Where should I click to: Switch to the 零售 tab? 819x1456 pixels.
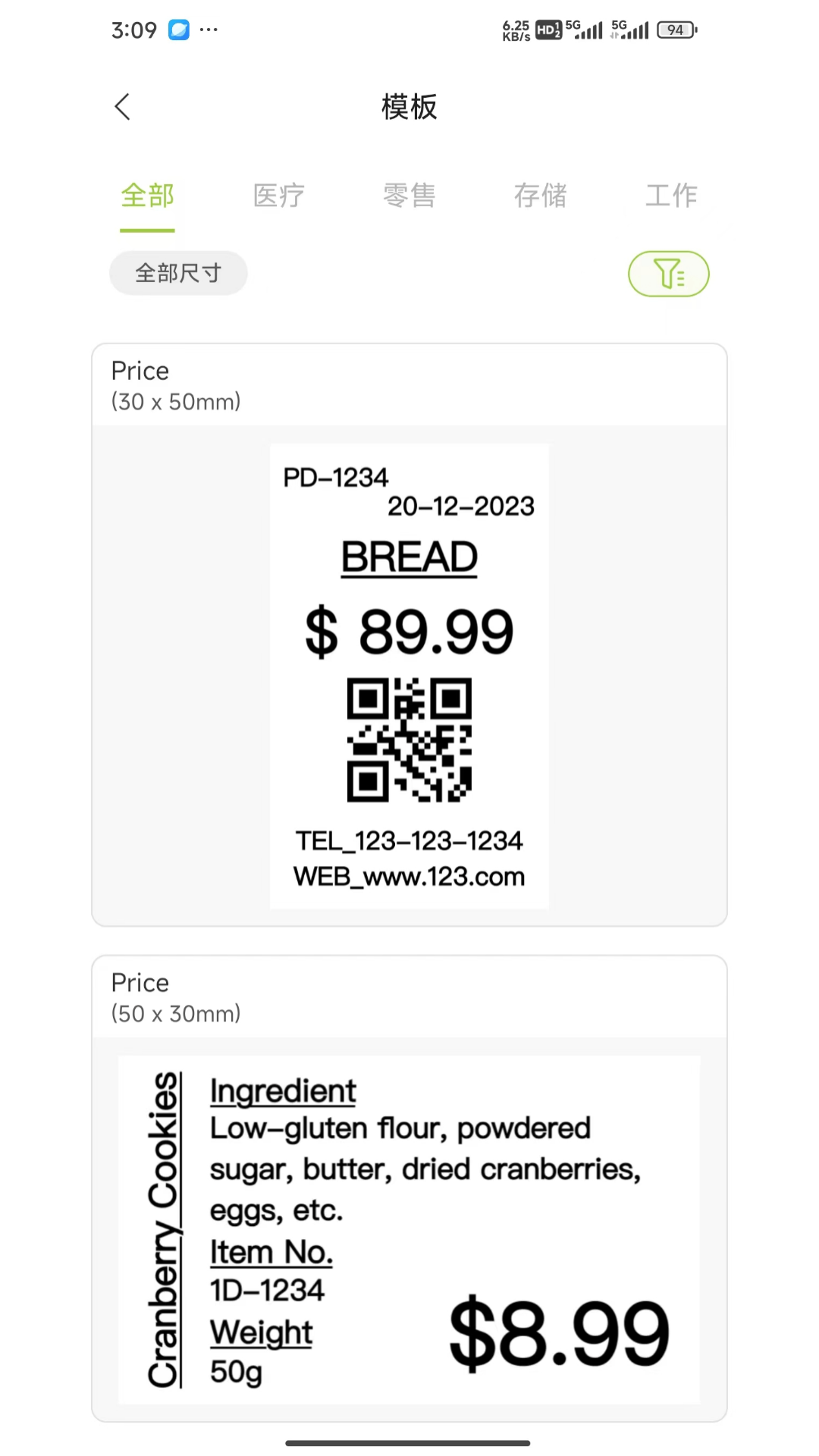409,196
